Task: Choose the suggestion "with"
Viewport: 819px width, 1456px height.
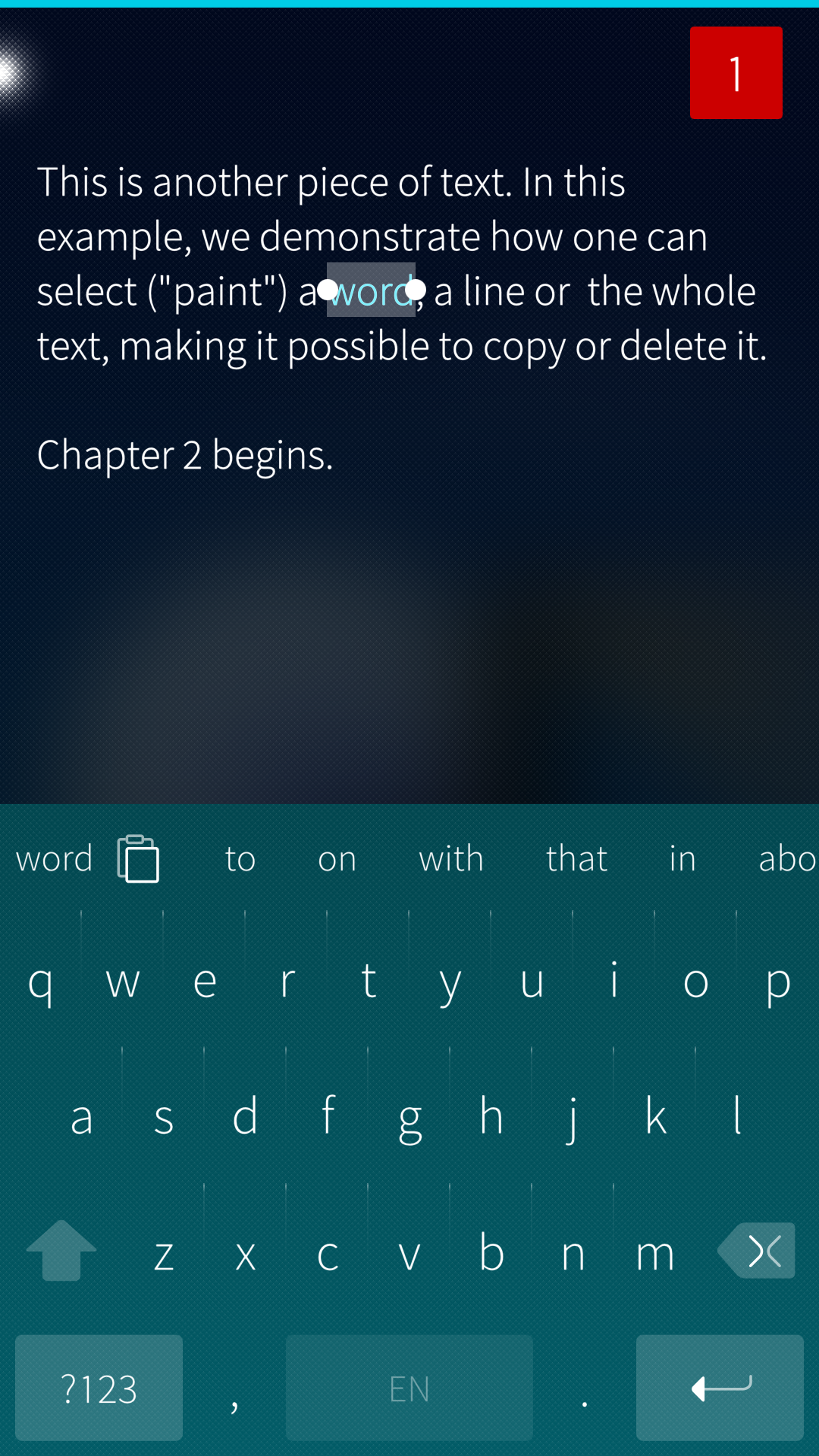Action: pyautogui.click(x=451, y=858)
